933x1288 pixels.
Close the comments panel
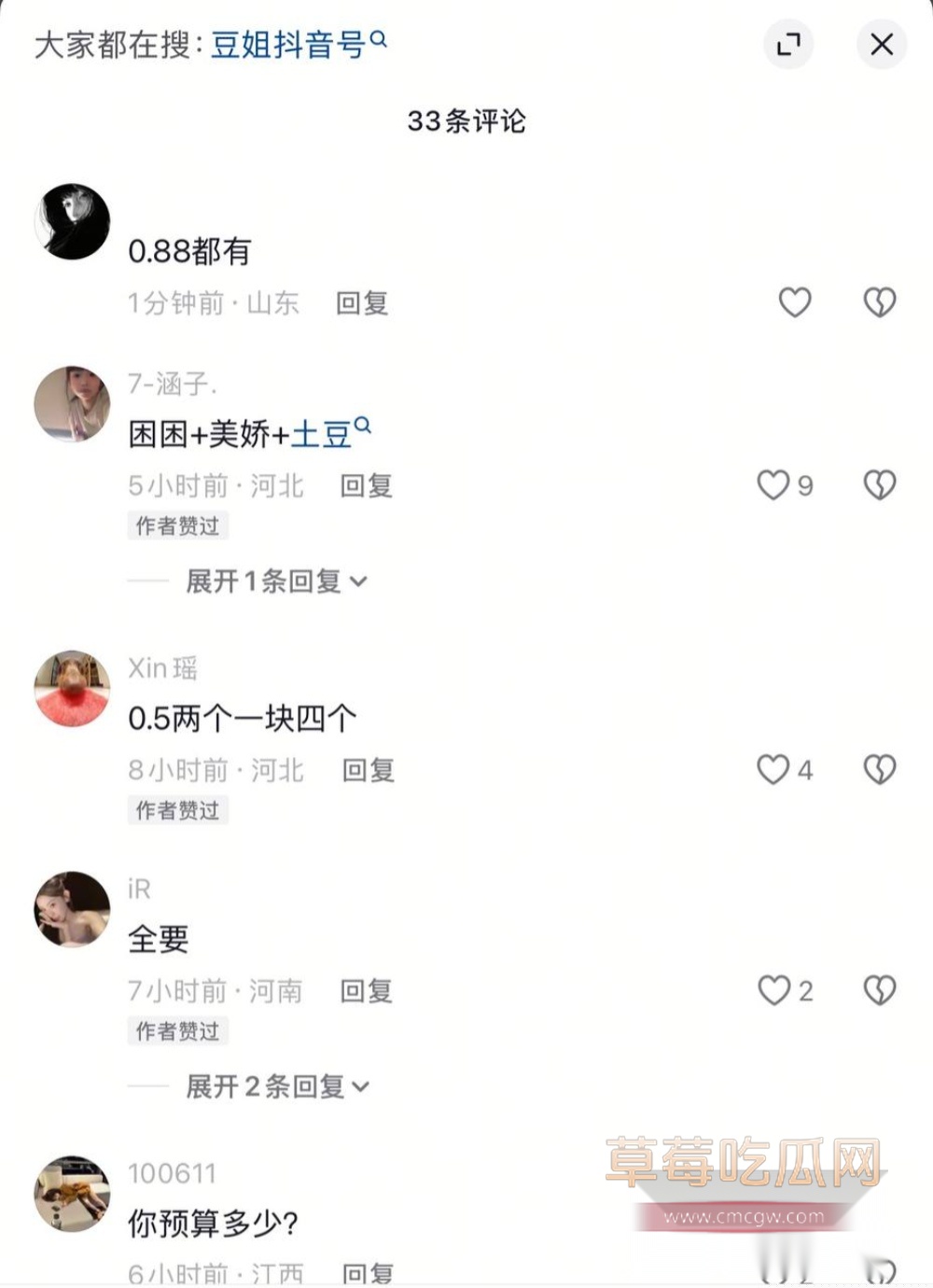881,44
